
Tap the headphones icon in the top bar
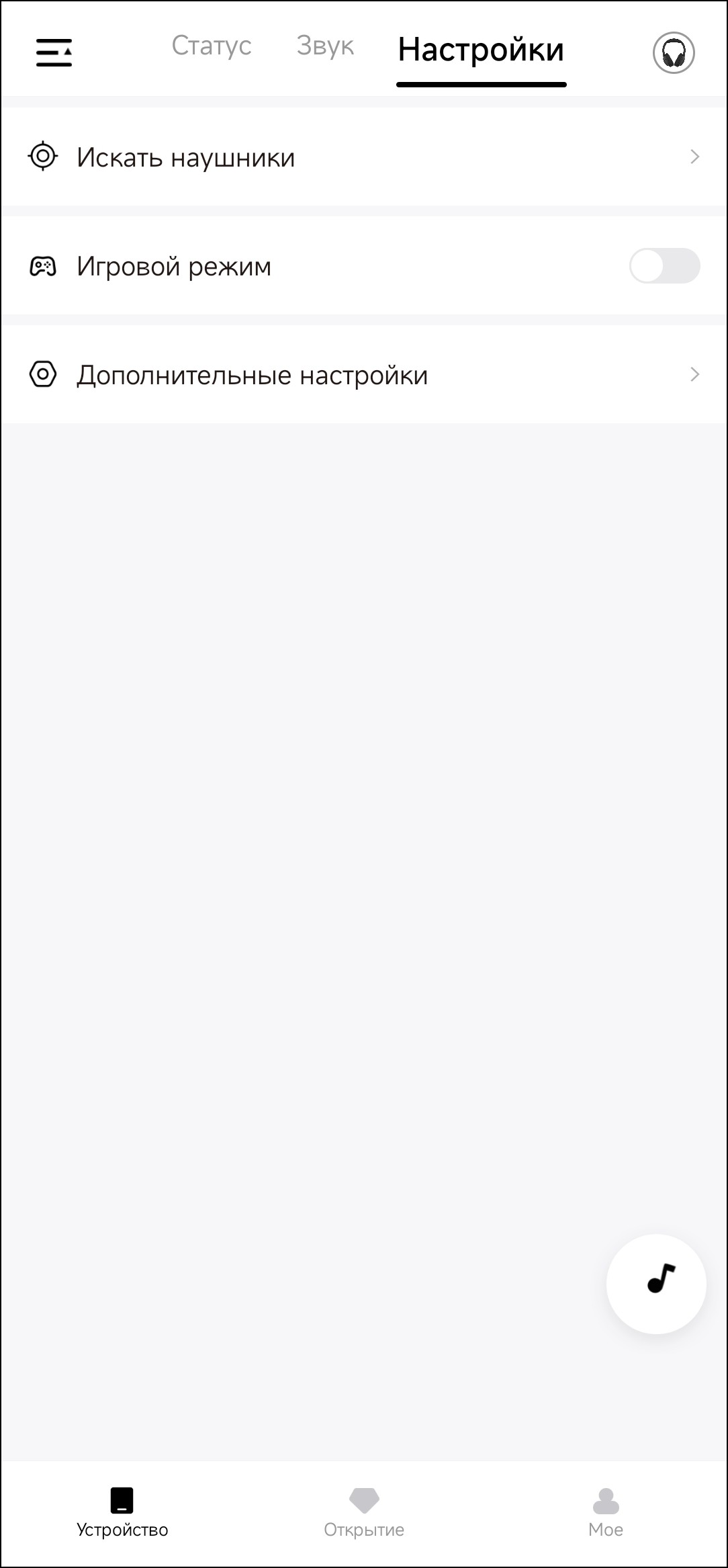673,52
